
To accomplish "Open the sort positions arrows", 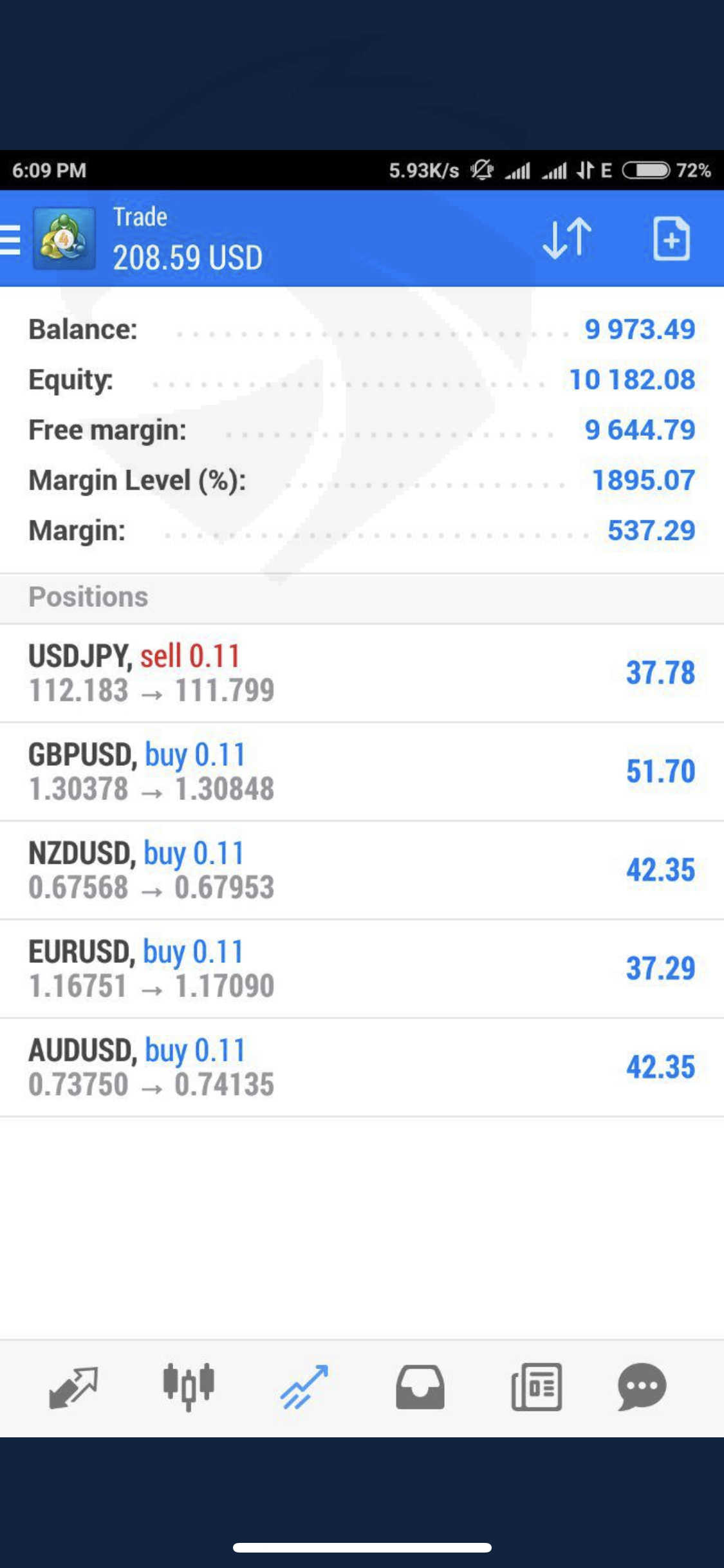I will coord(566,238).
